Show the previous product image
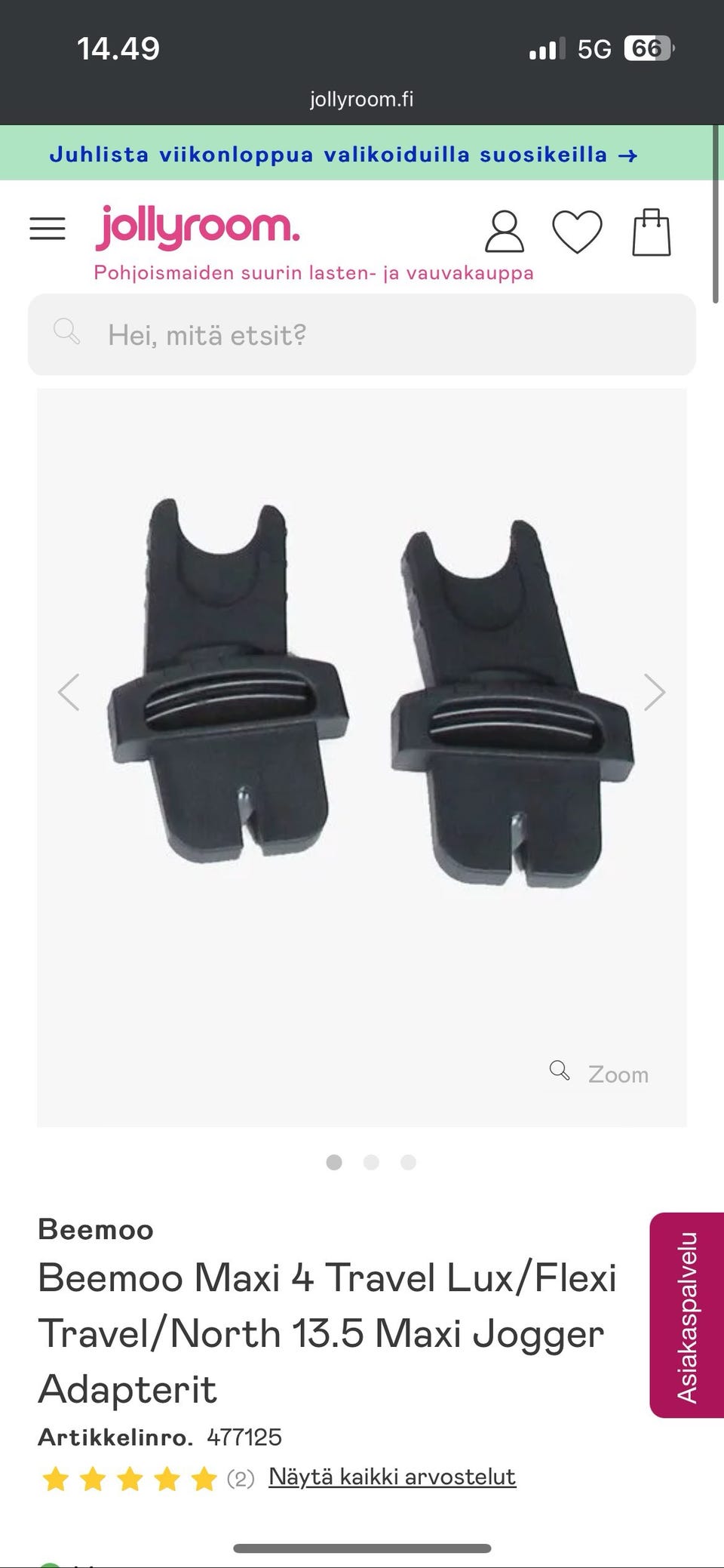724x1568 pixels. (x=69, y=692)
